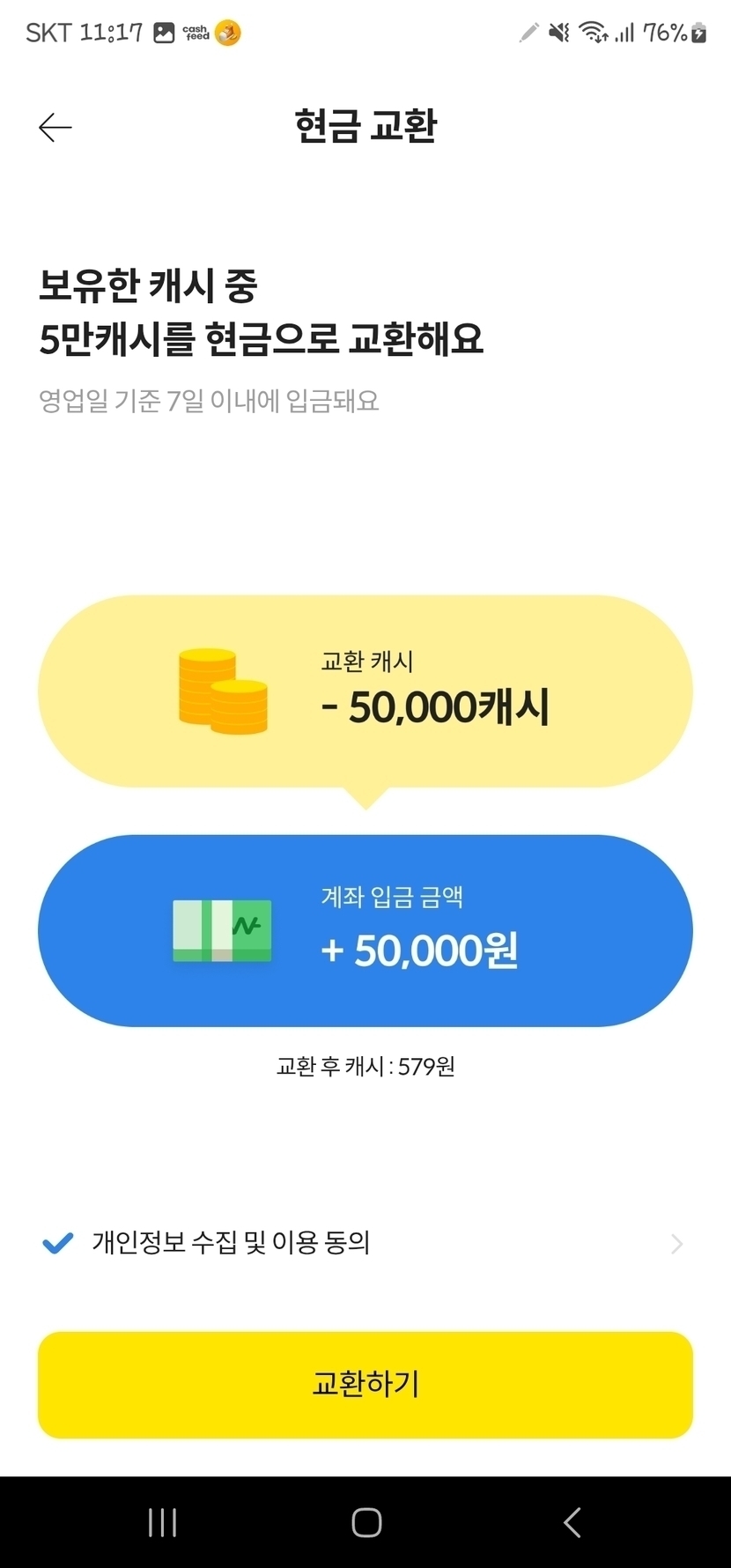Uncheck 개인정보 수집 및 이용 동의 checkbox
Screen dimensions: 731x1568
click(58, 1243)
